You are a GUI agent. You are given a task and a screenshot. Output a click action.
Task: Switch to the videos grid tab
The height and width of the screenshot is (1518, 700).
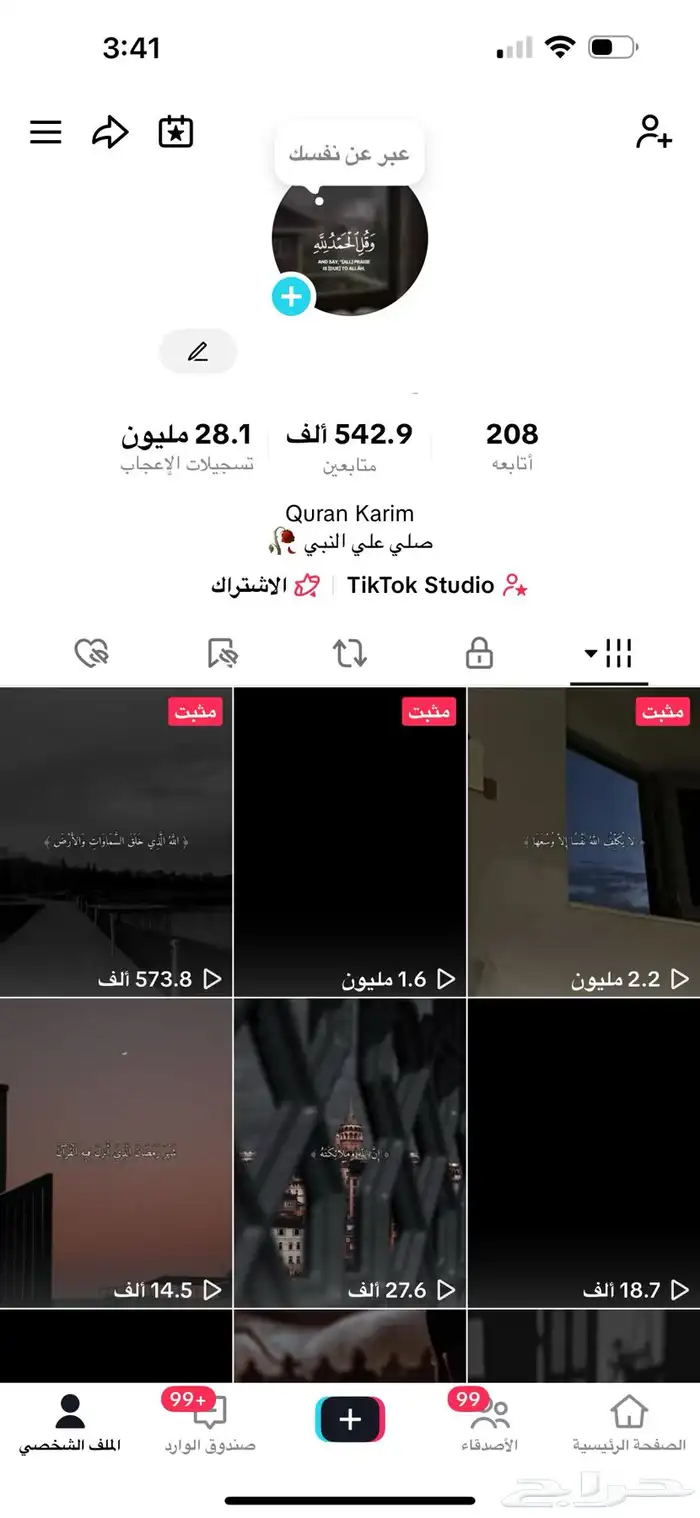point(609,654)
